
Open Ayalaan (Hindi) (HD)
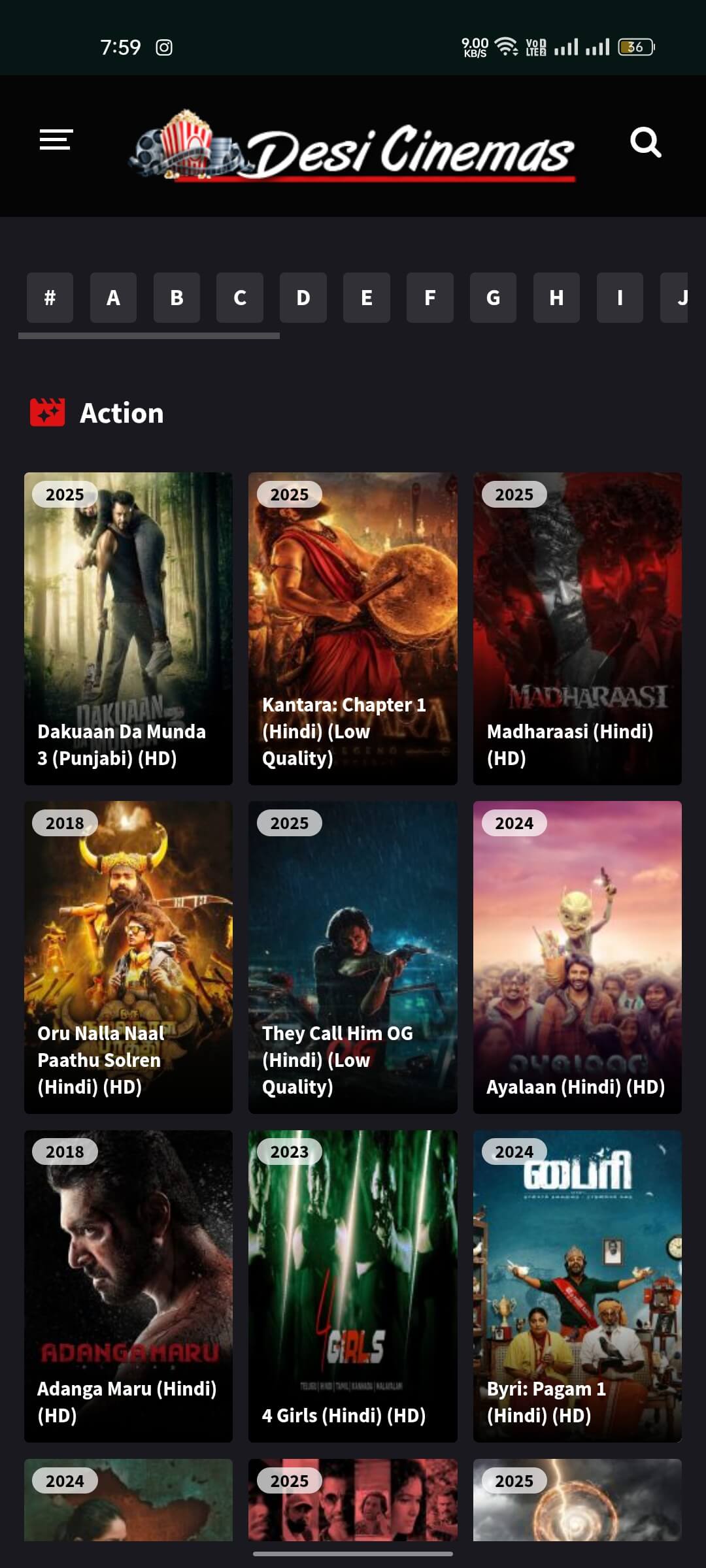577,957
